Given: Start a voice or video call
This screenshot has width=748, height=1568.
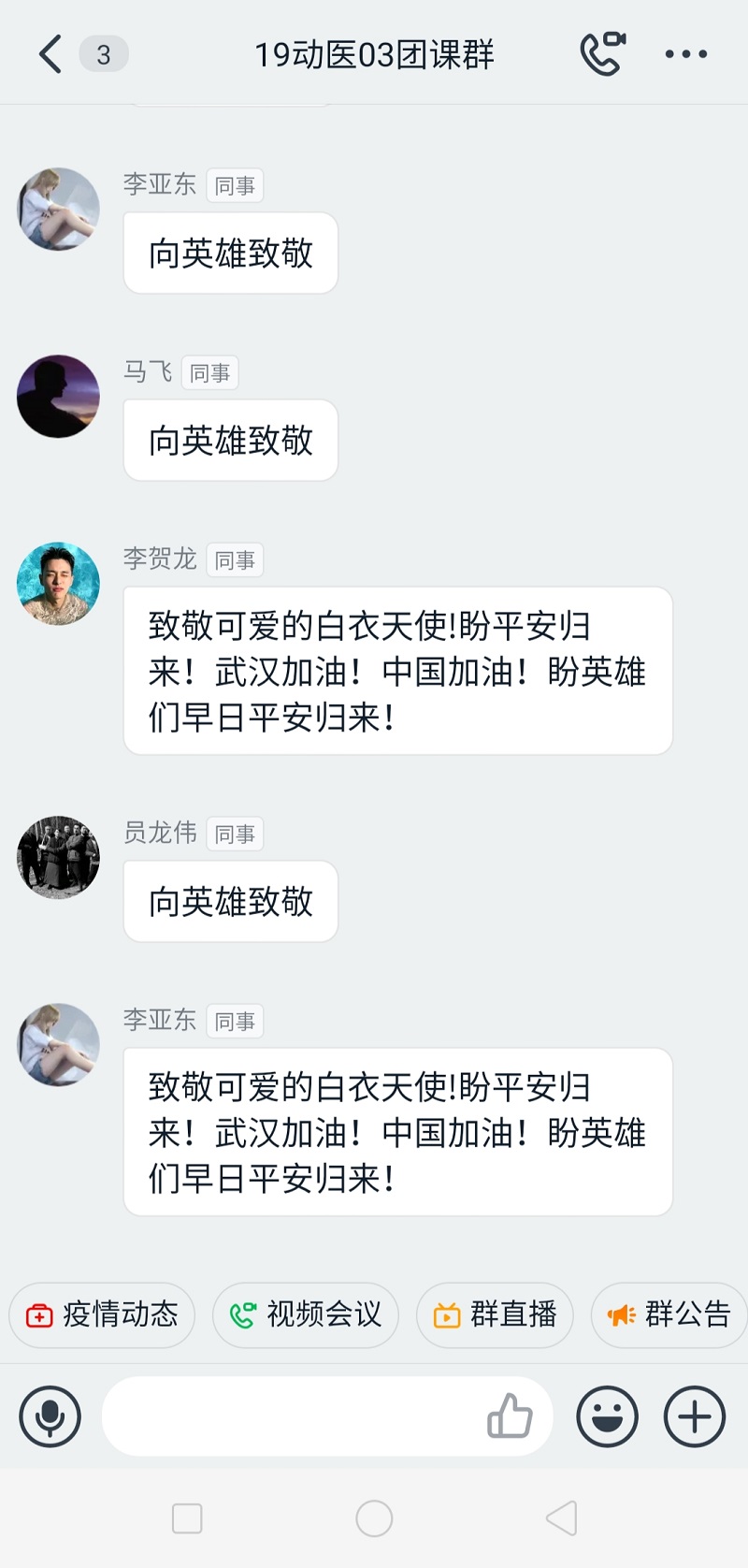Looking at the screenshot, I should tap(601, 53).
